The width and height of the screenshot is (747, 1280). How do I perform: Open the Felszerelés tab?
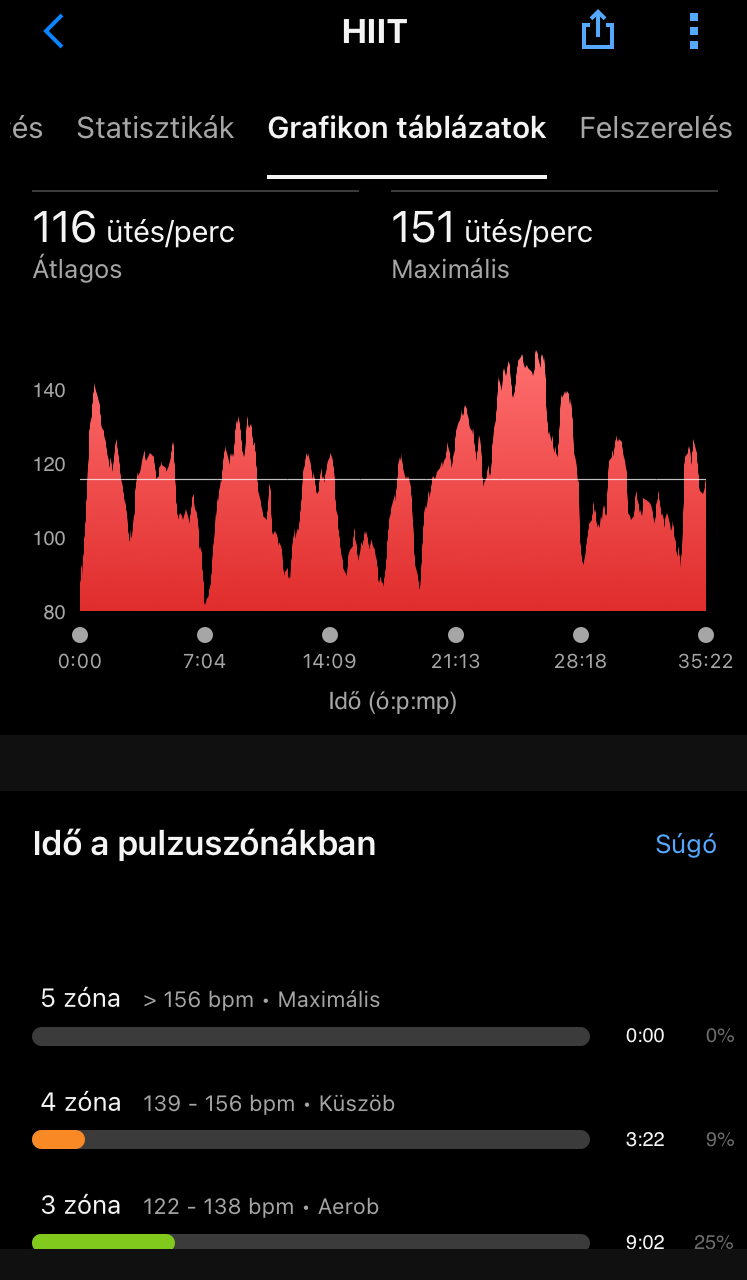[x=656, y=128]
